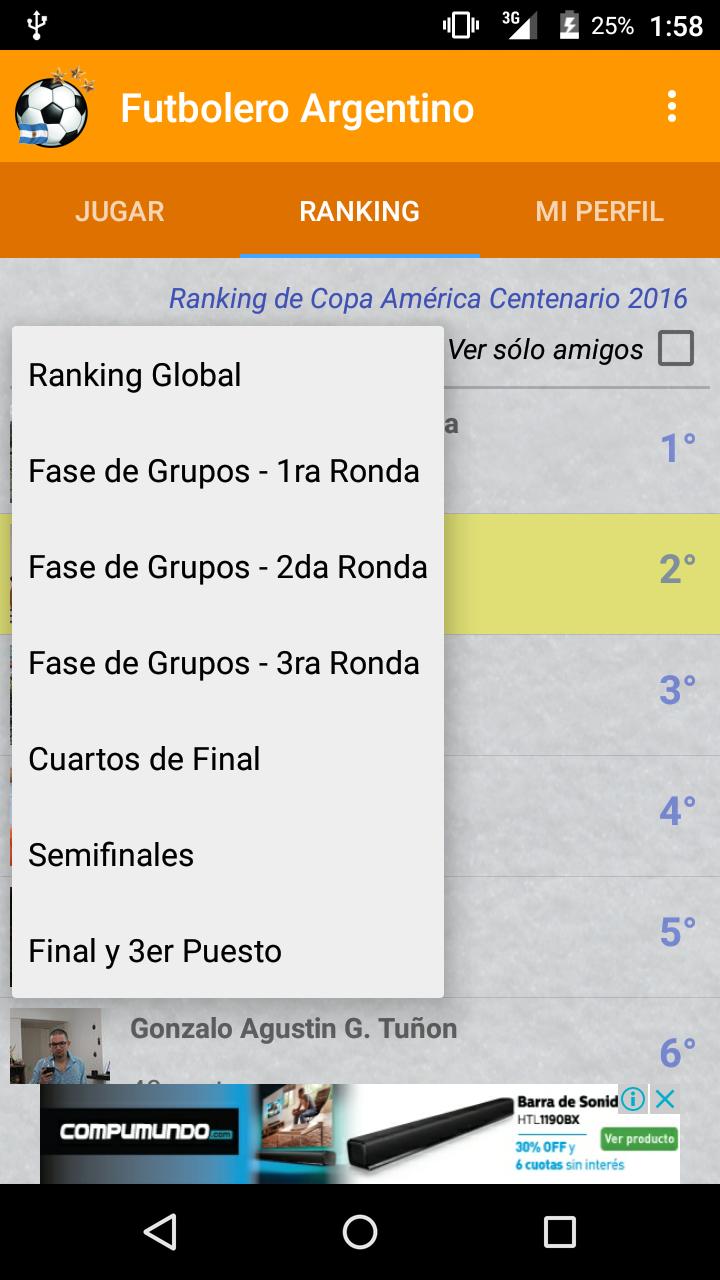This screenshot has height=1280, width=720.
Task: Switch to the JUGAR tab
Action: click(x=119, y=211)
